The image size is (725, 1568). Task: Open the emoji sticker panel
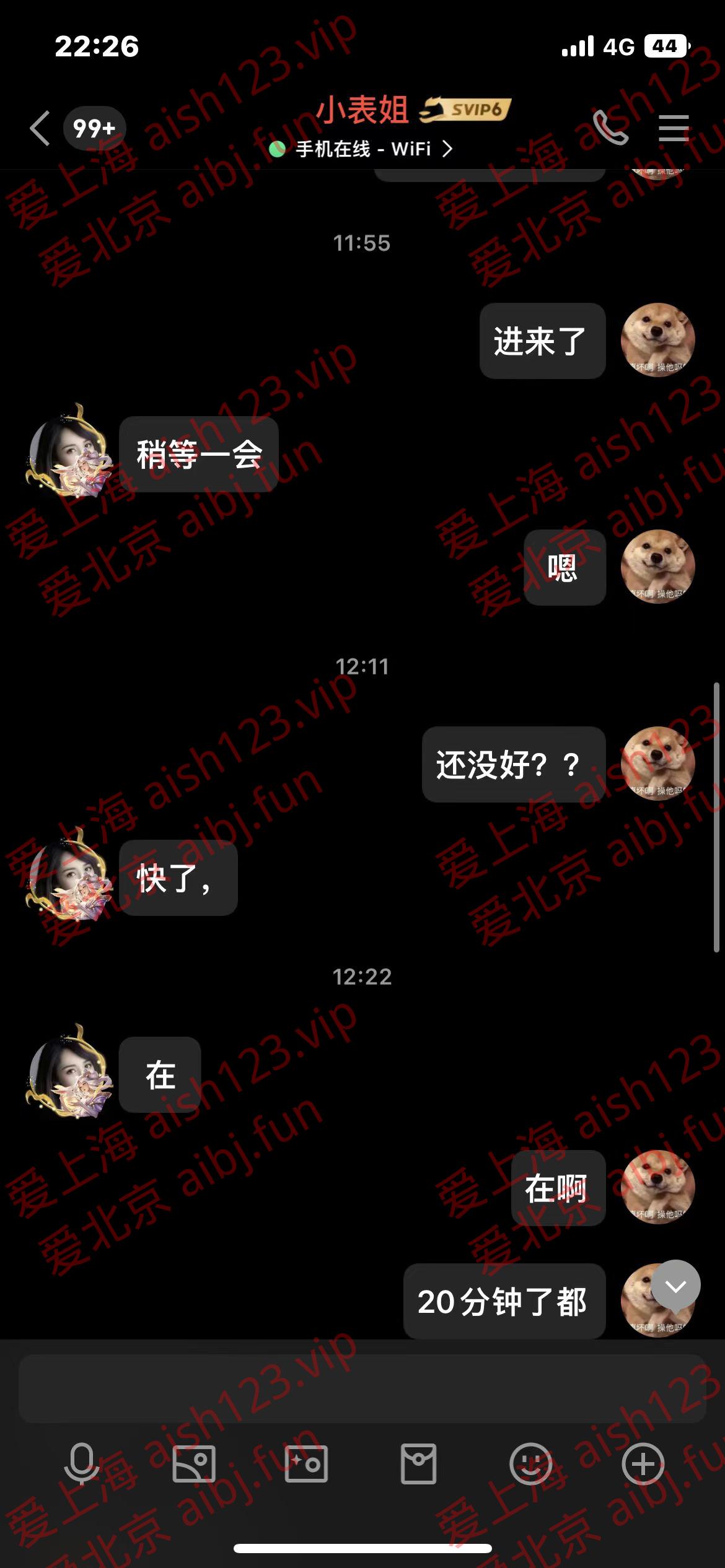(530, 1464)
